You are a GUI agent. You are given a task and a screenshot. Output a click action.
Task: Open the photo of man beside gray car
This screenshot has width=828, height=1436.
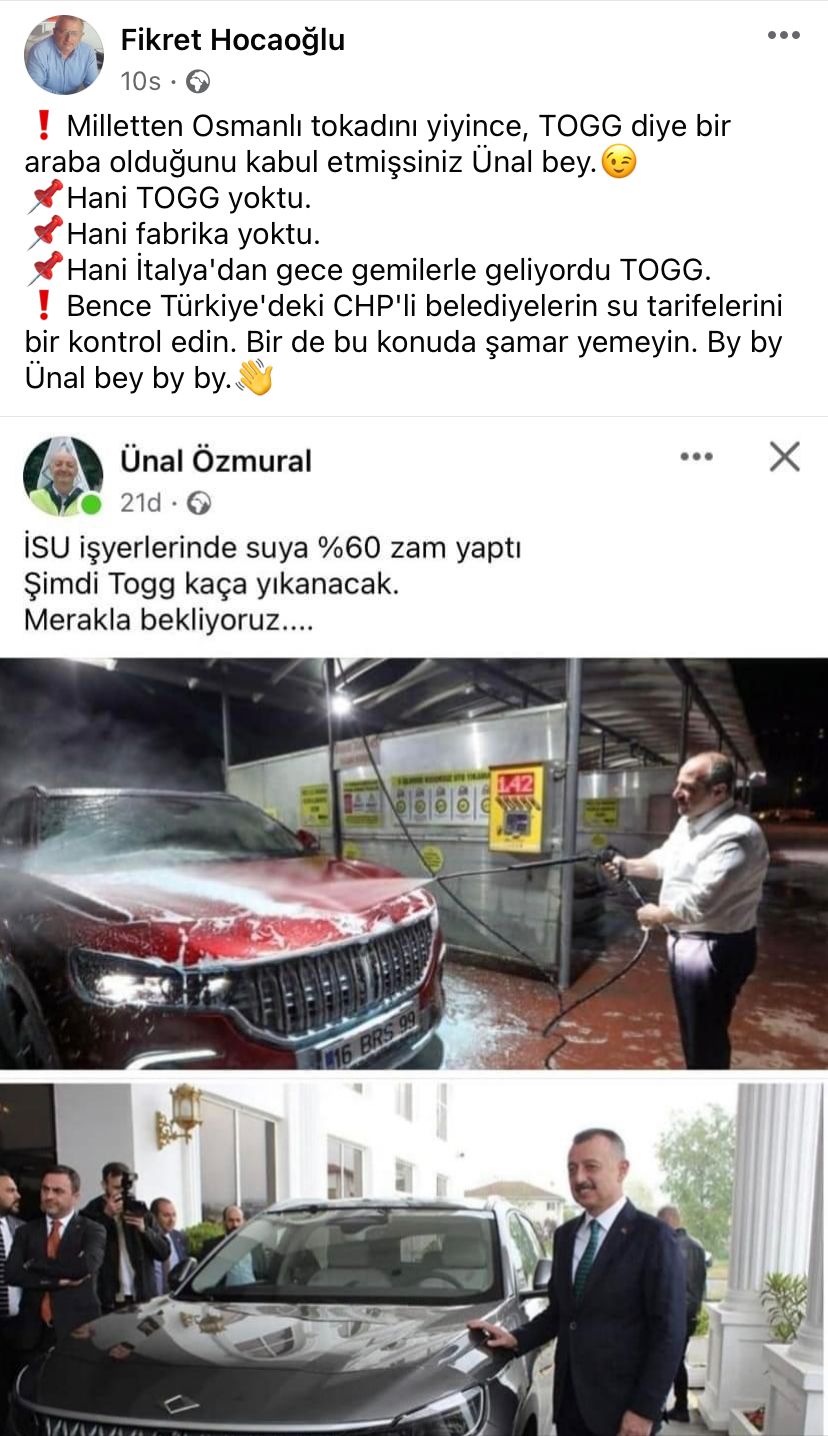click(x=414, y=1258)
